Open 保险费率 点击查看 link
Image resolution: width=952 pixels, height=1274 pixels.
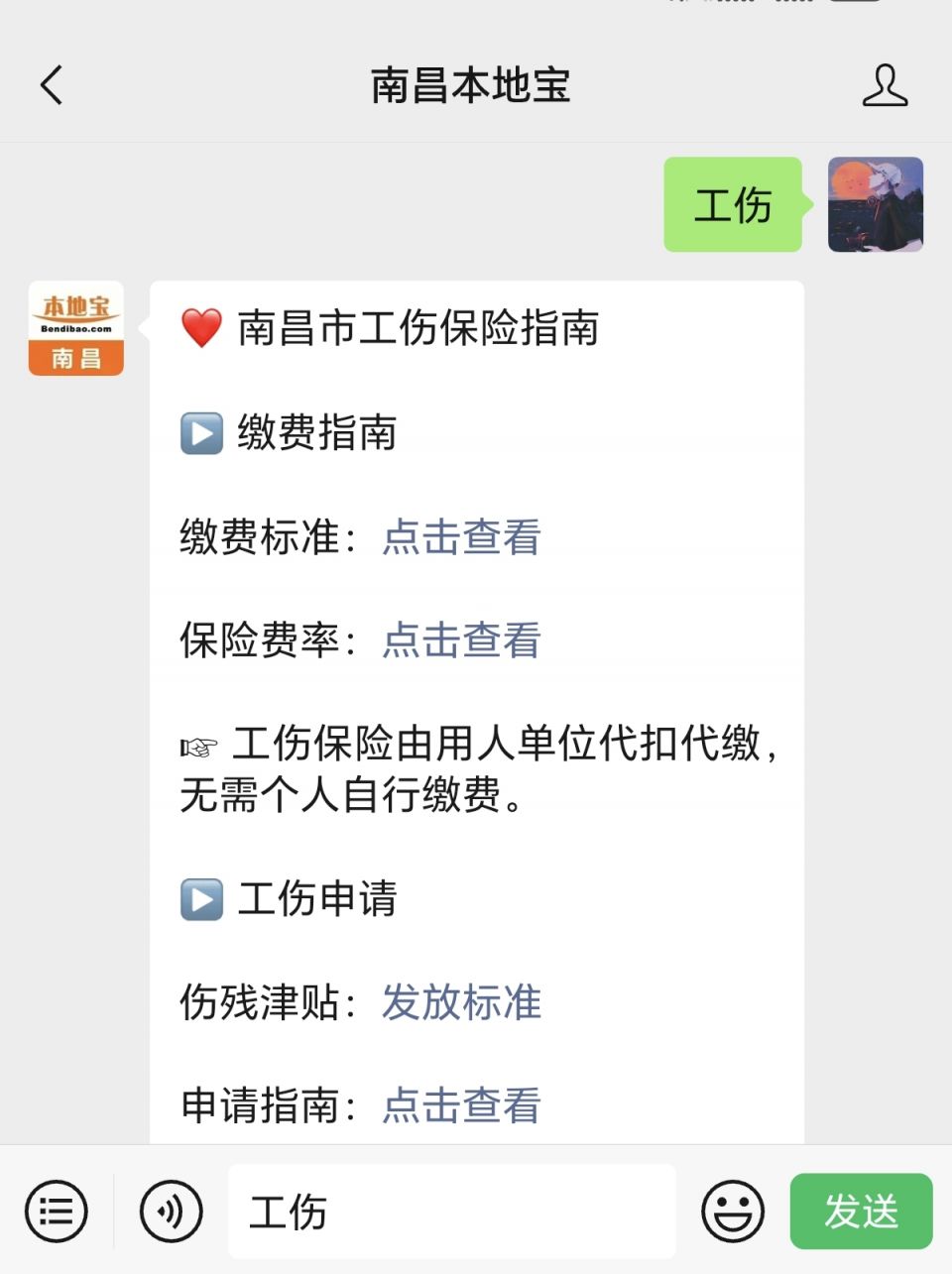(x=461, y=640)
